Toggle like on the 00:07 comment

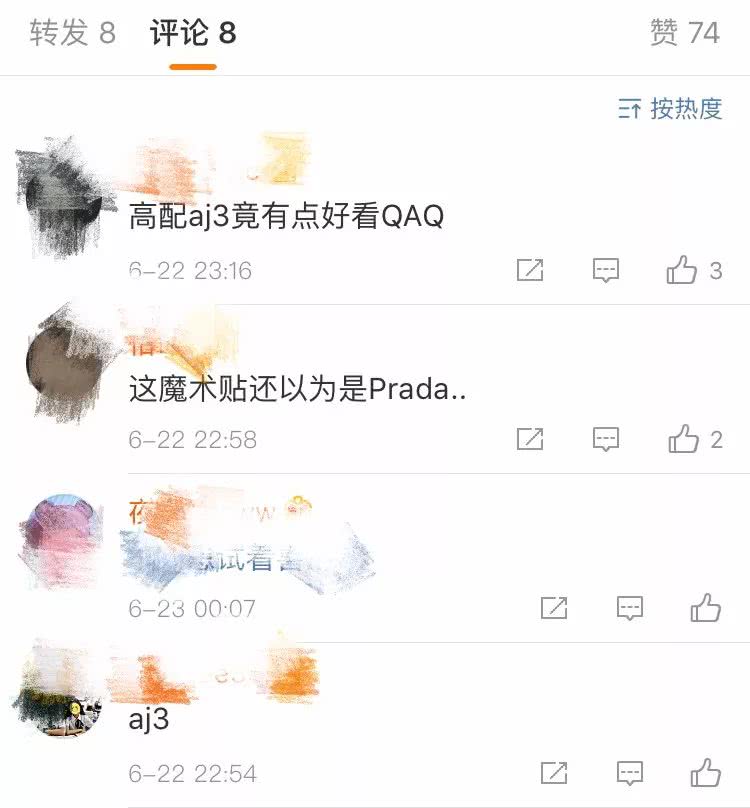(706, 607)
